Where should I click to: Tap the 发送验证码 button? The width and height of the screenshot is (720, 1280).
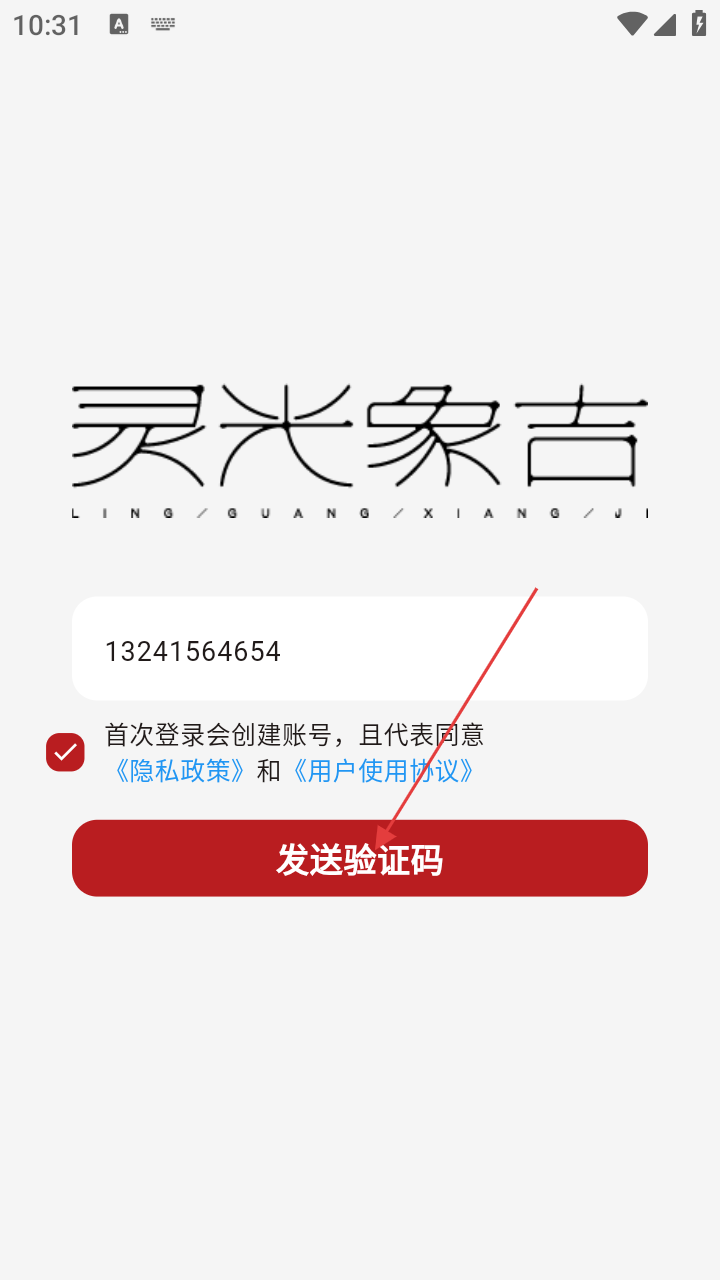[x=360, y=858]
